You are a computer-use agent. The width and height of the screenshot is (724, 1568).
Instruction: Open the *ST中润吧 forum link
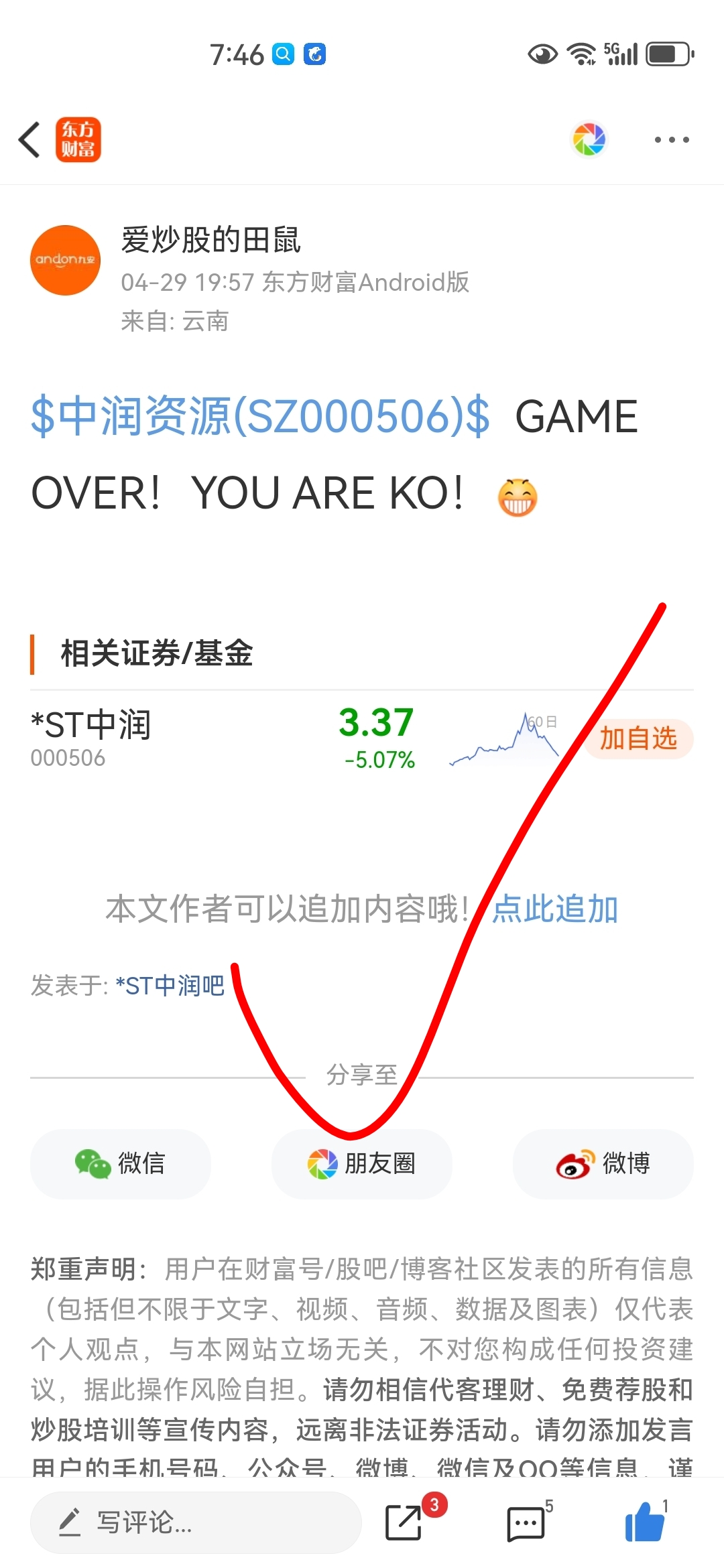pyautogui.click(x=170, y=986)
